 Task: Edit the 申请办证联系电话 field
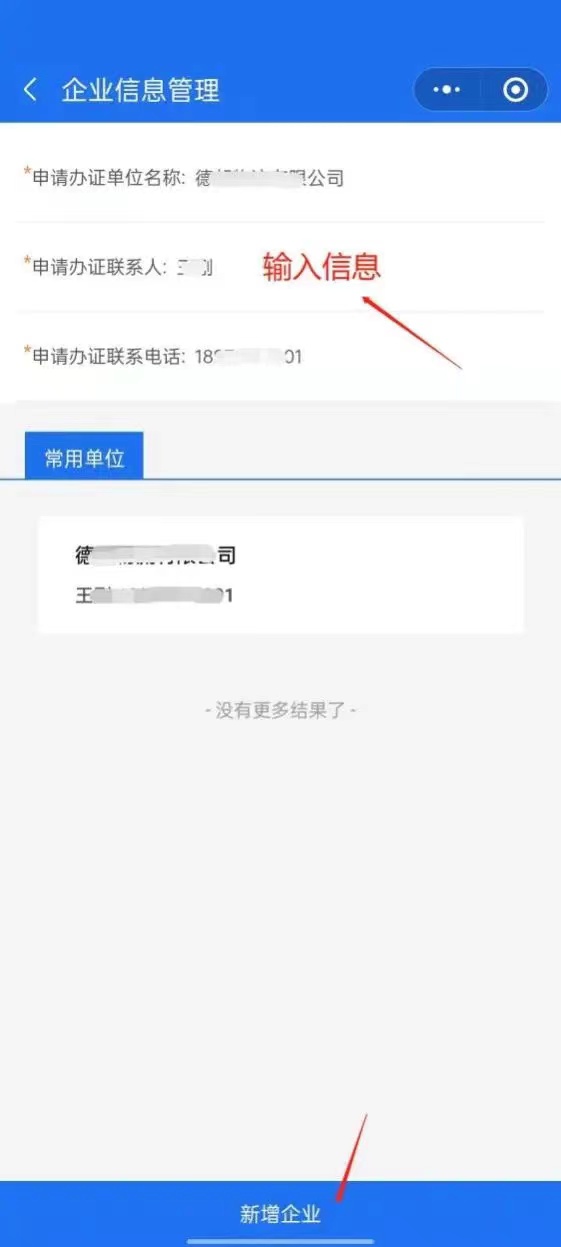(280, 356)
